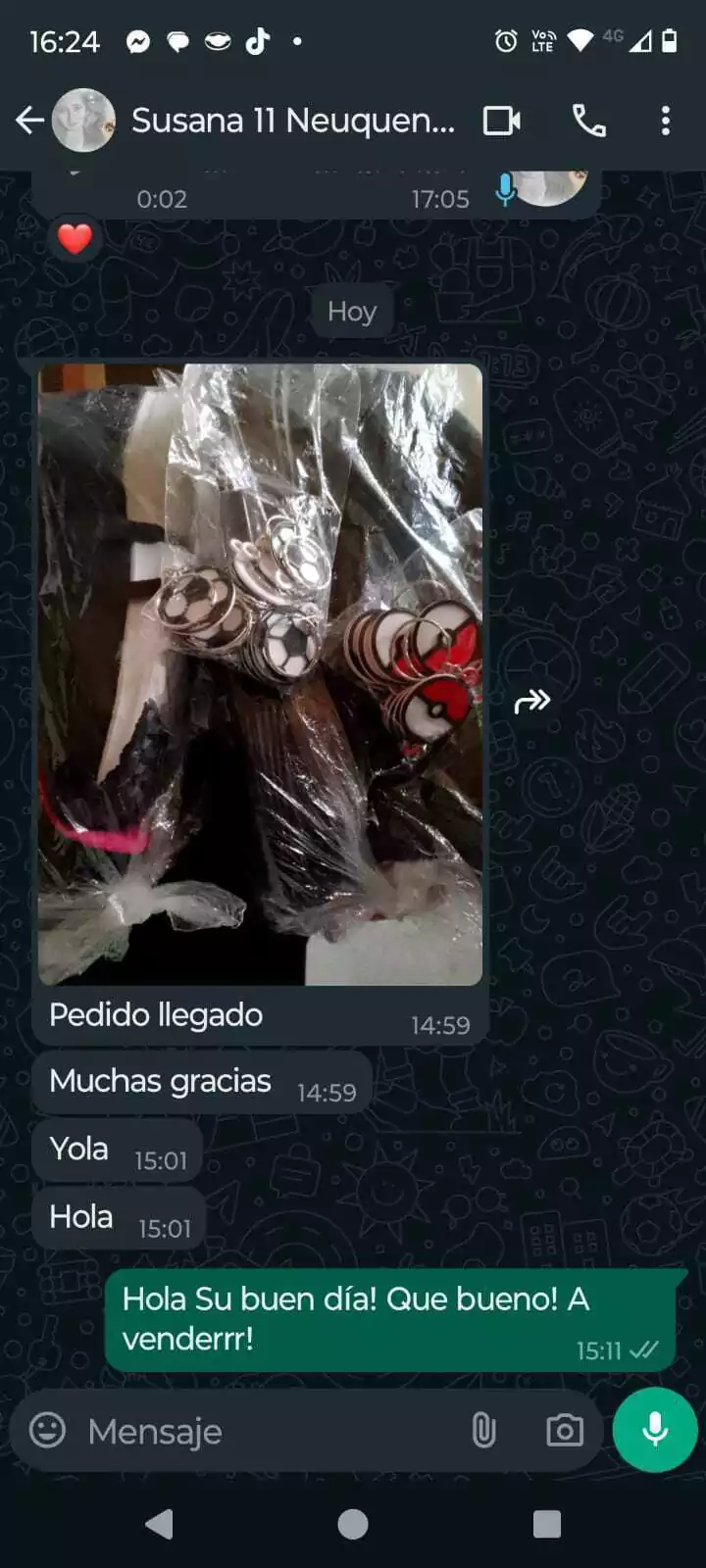The width and height of the screenshot is (706, 1568).
Task: Focus the Mensaje text field
Action: point(265,1431)
